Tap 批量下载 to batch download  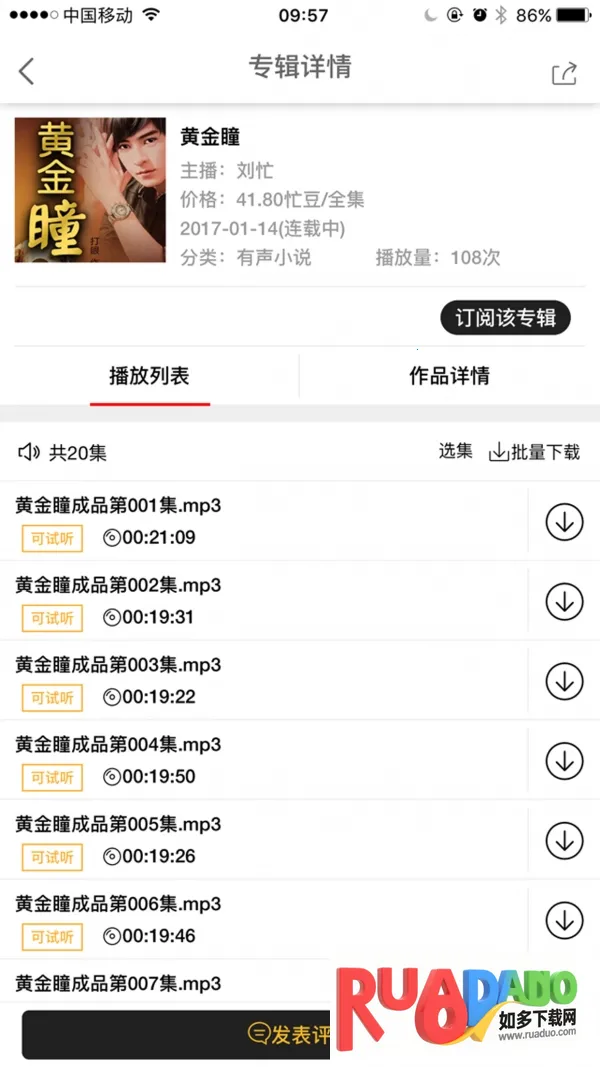[534, 452]
